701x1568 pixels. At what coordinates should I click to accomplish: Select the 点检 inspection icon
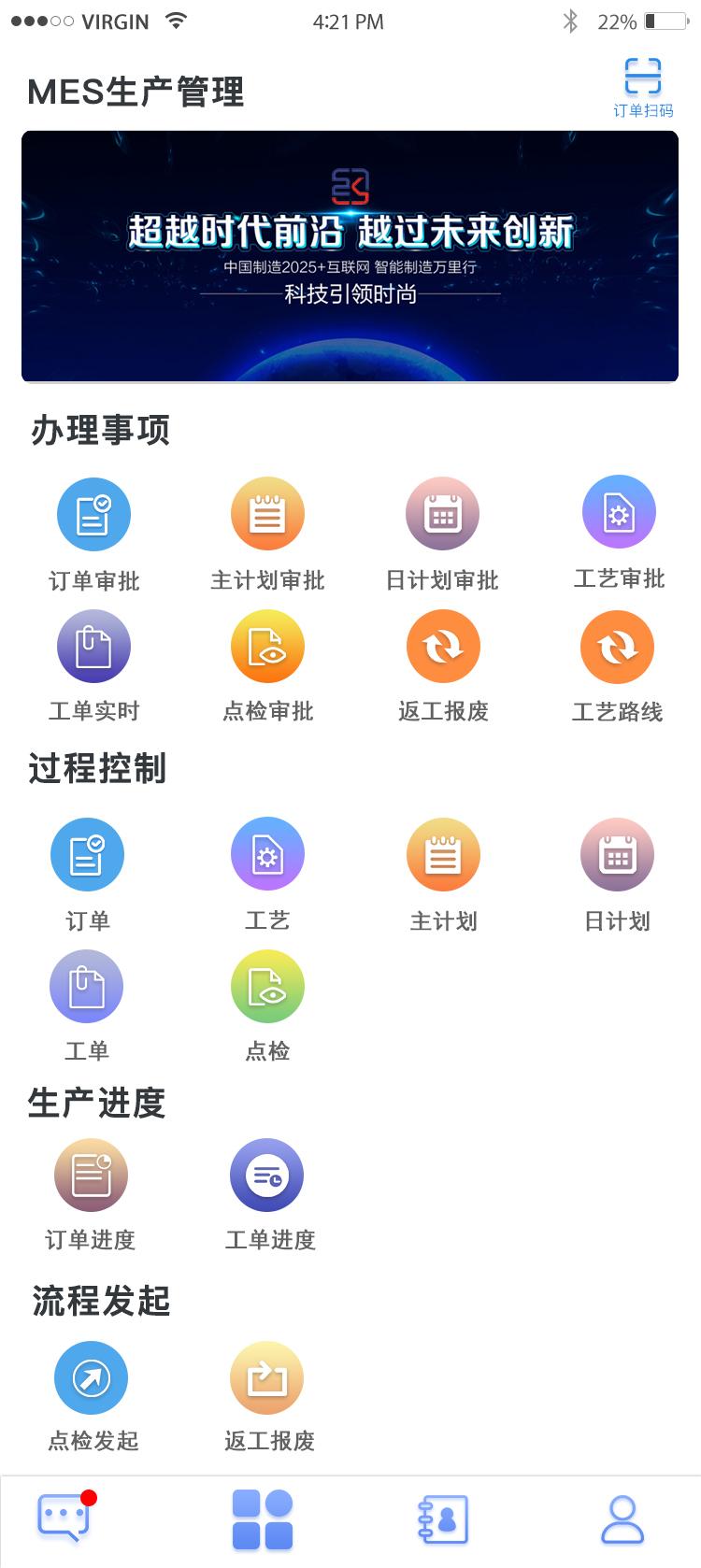267,986
